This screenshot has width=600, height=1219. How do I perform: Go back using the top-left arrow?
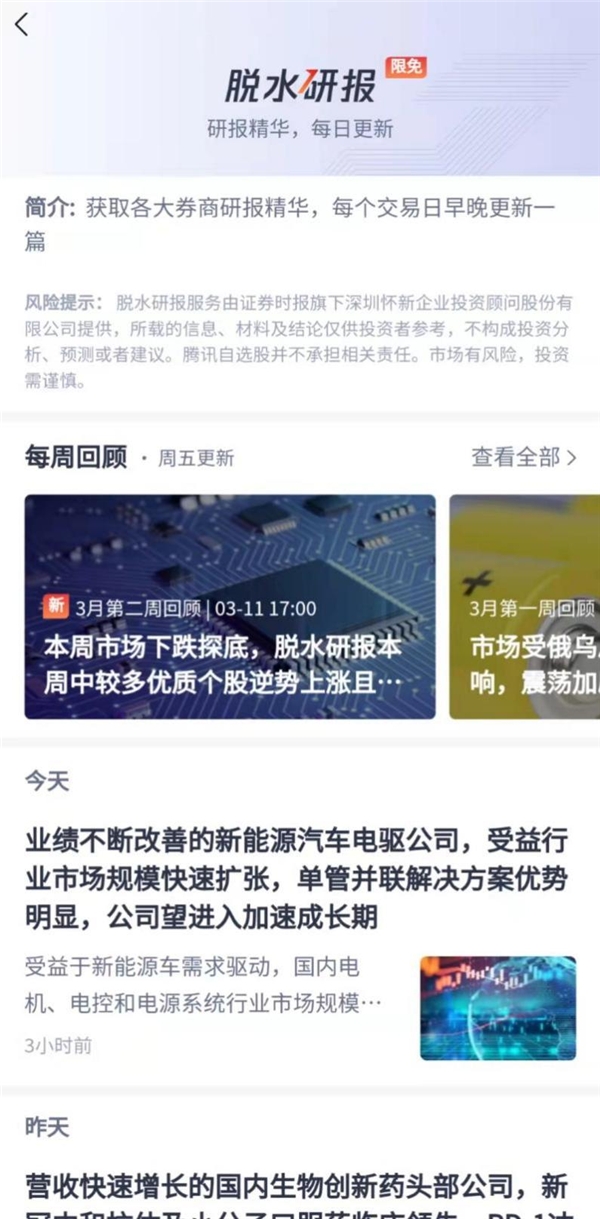click(22, 26)
